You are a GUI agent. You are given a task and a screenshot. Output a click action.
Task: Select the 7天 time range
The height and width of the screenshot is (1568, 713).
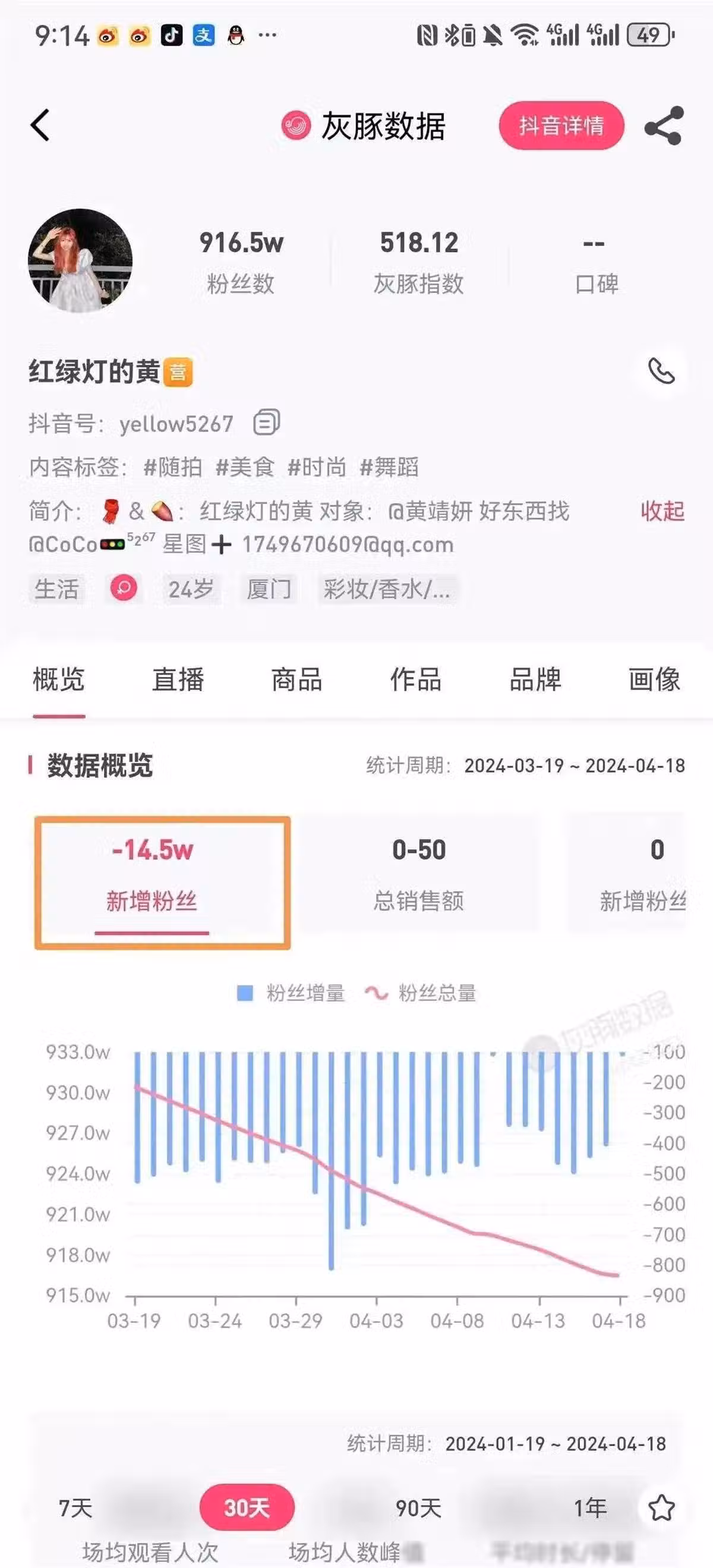tap(75, 1508)
